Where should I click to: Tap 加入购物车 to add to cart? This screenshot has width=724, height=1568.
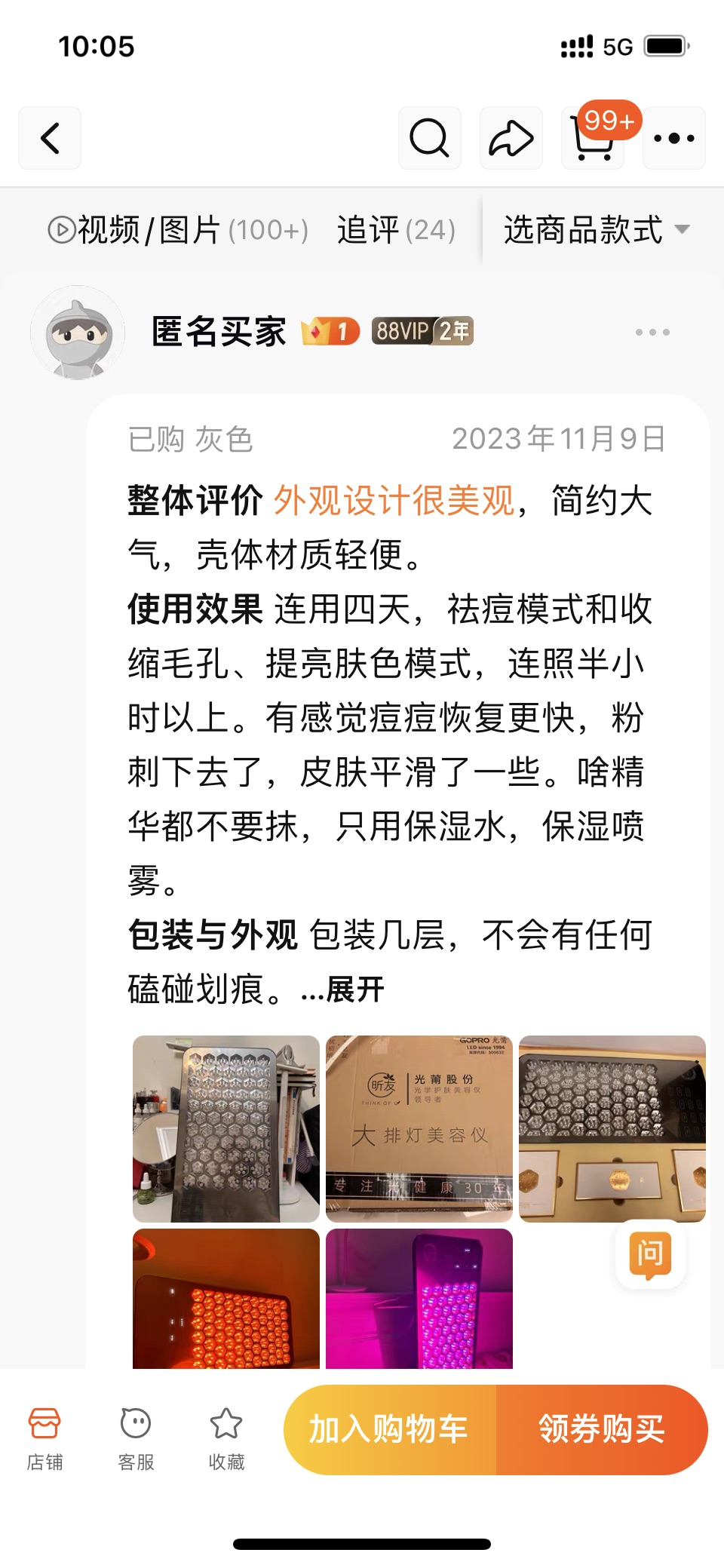coord(389,1429)
